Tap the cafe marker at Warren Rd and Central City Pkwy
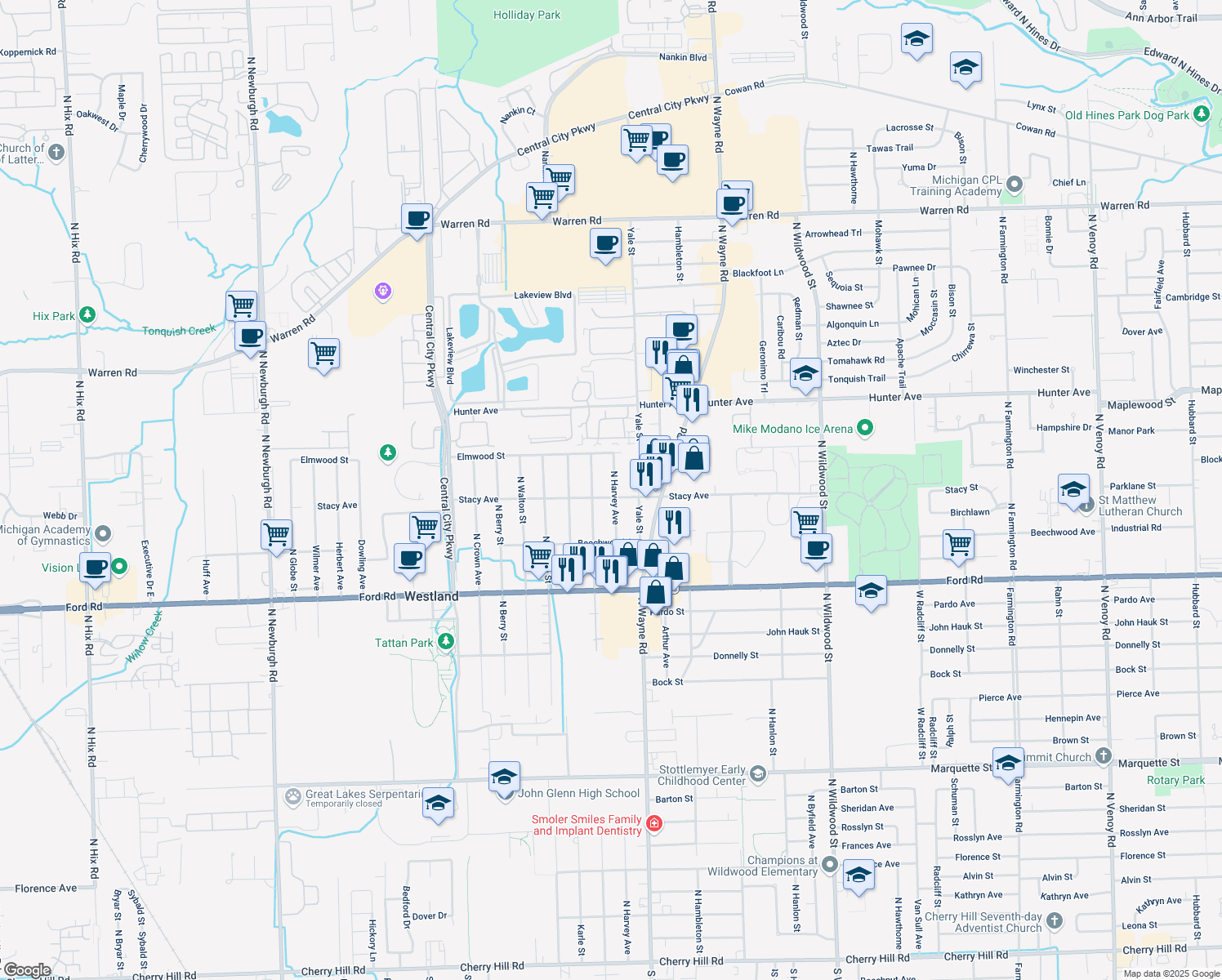1222x980 pixels. (417, 219)
